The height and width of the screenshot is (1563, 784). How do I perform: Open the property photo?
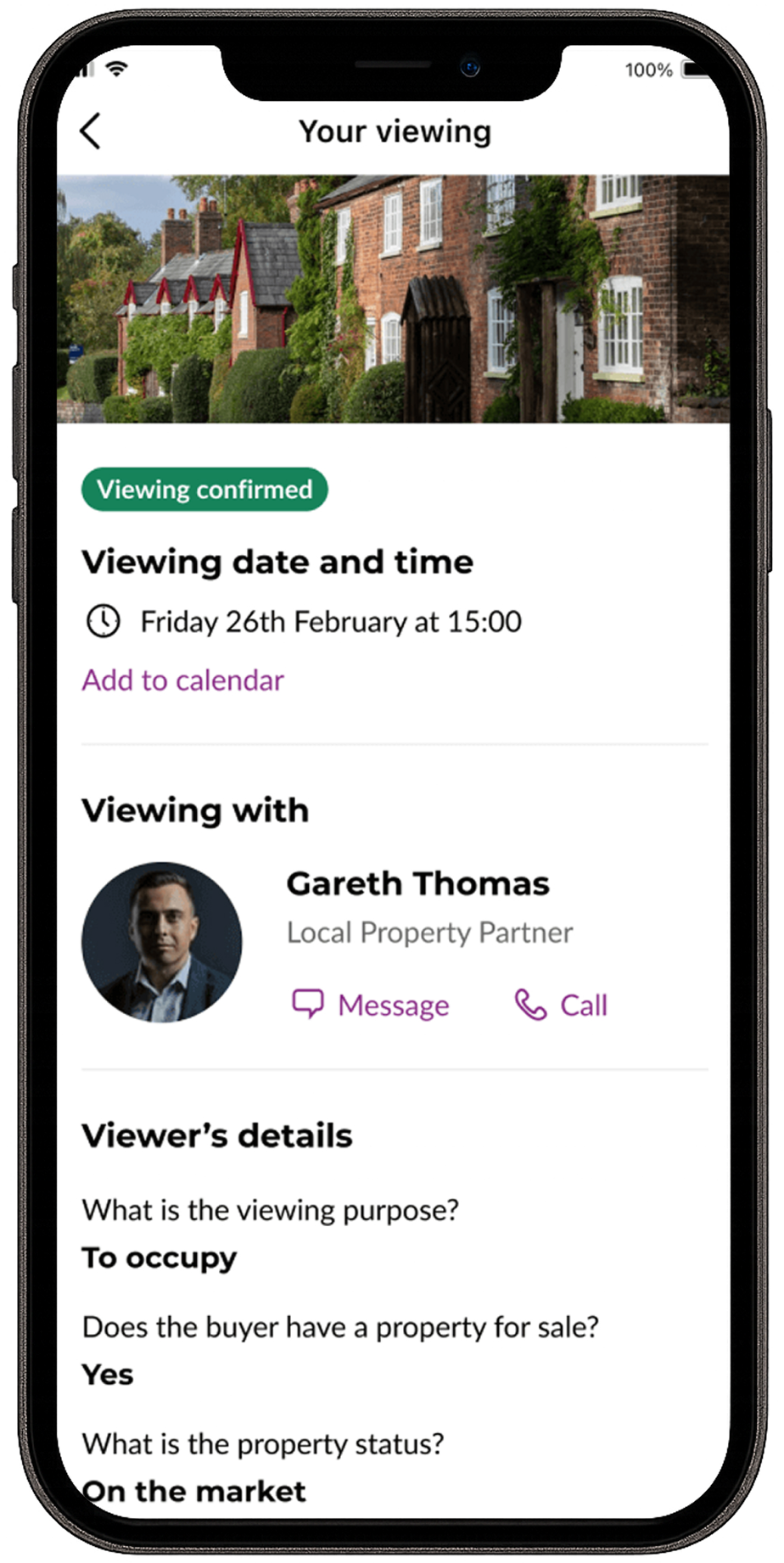(x=393, y=299)
